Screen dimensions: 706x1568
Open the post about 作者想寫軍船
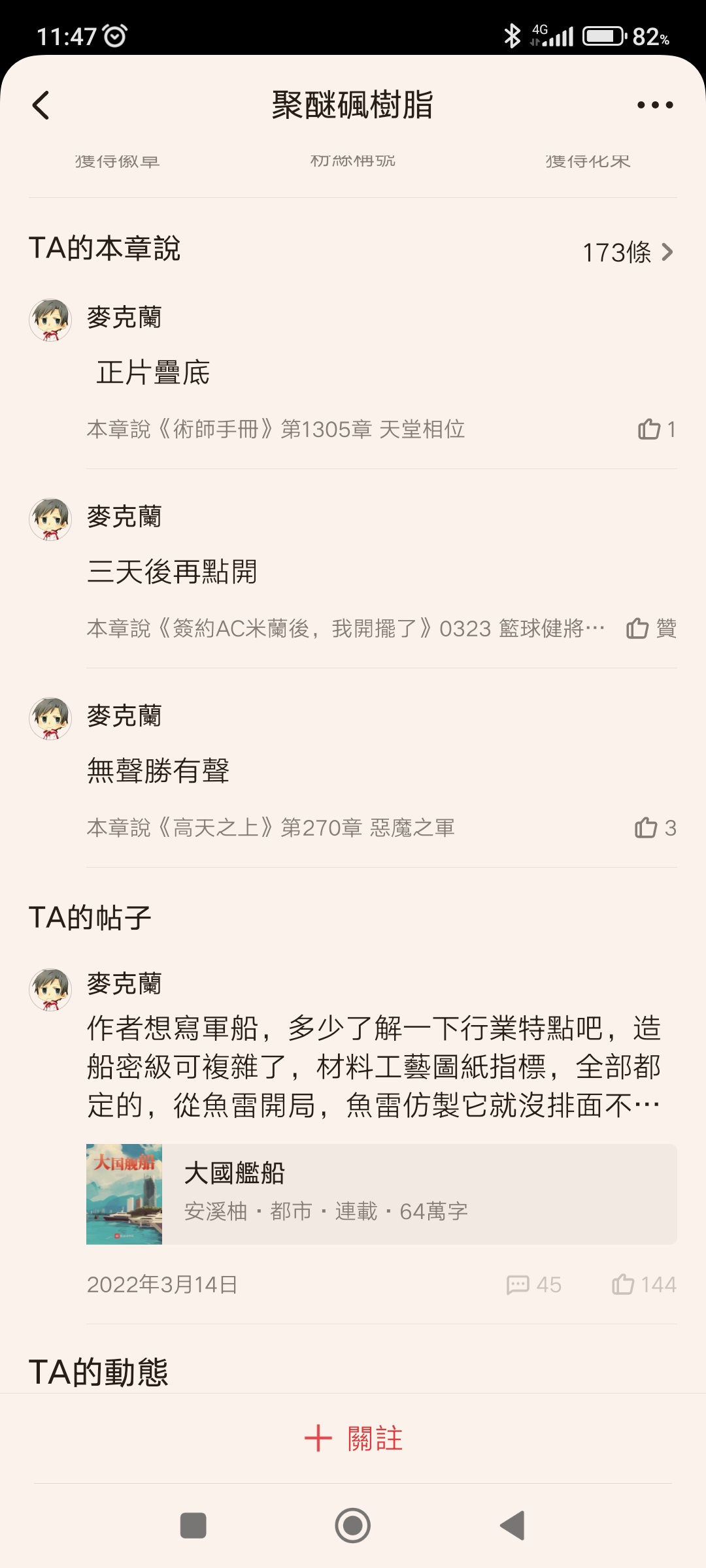pyautogui.click(x=373, y=1067)
